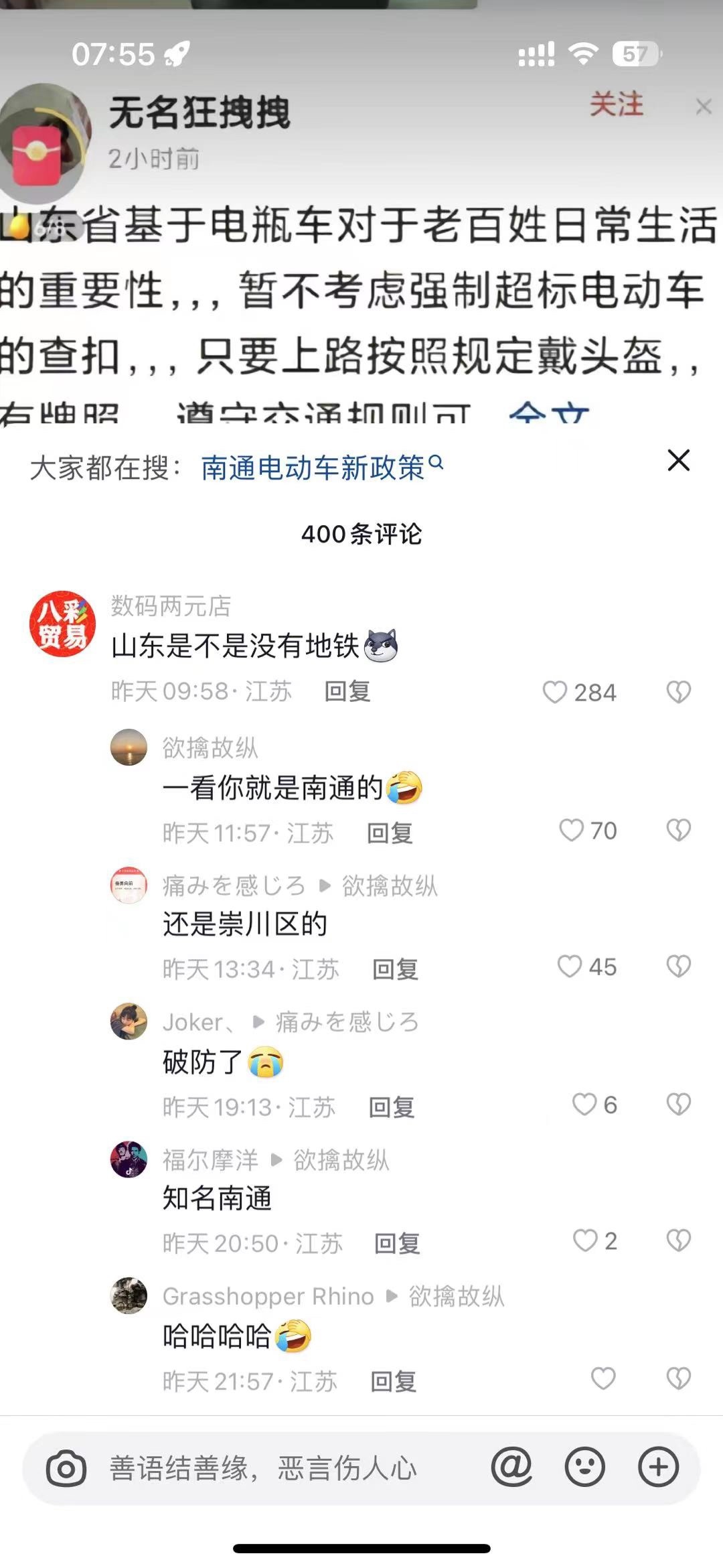Reply to Joker's 破防了 comment
The height and width of the screenshot is (1568, 723).
click(392, 1107)
